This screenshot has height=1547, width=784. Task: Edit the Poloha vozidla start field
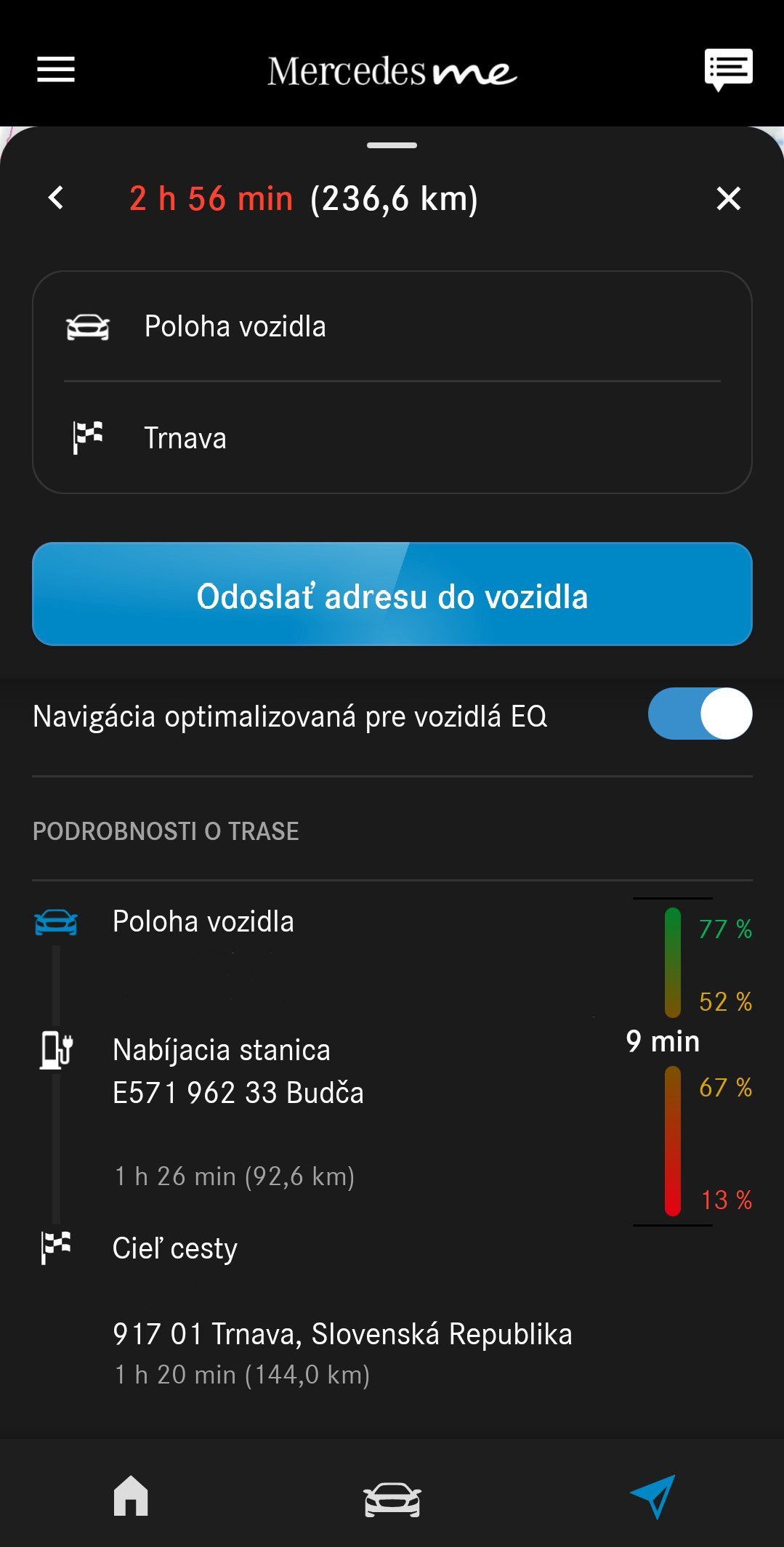pos(392,326)
